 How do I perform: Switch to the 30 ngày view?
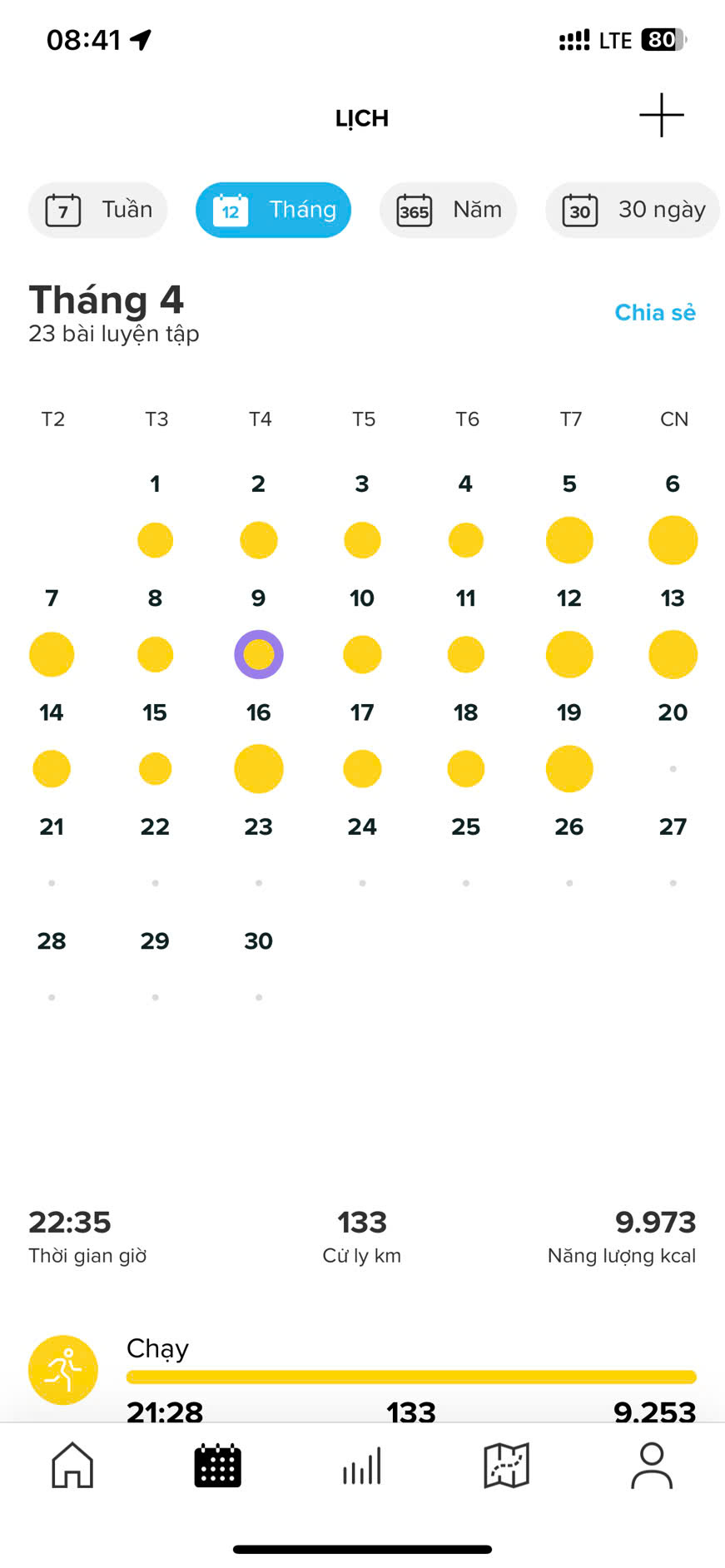pos(633,210)
